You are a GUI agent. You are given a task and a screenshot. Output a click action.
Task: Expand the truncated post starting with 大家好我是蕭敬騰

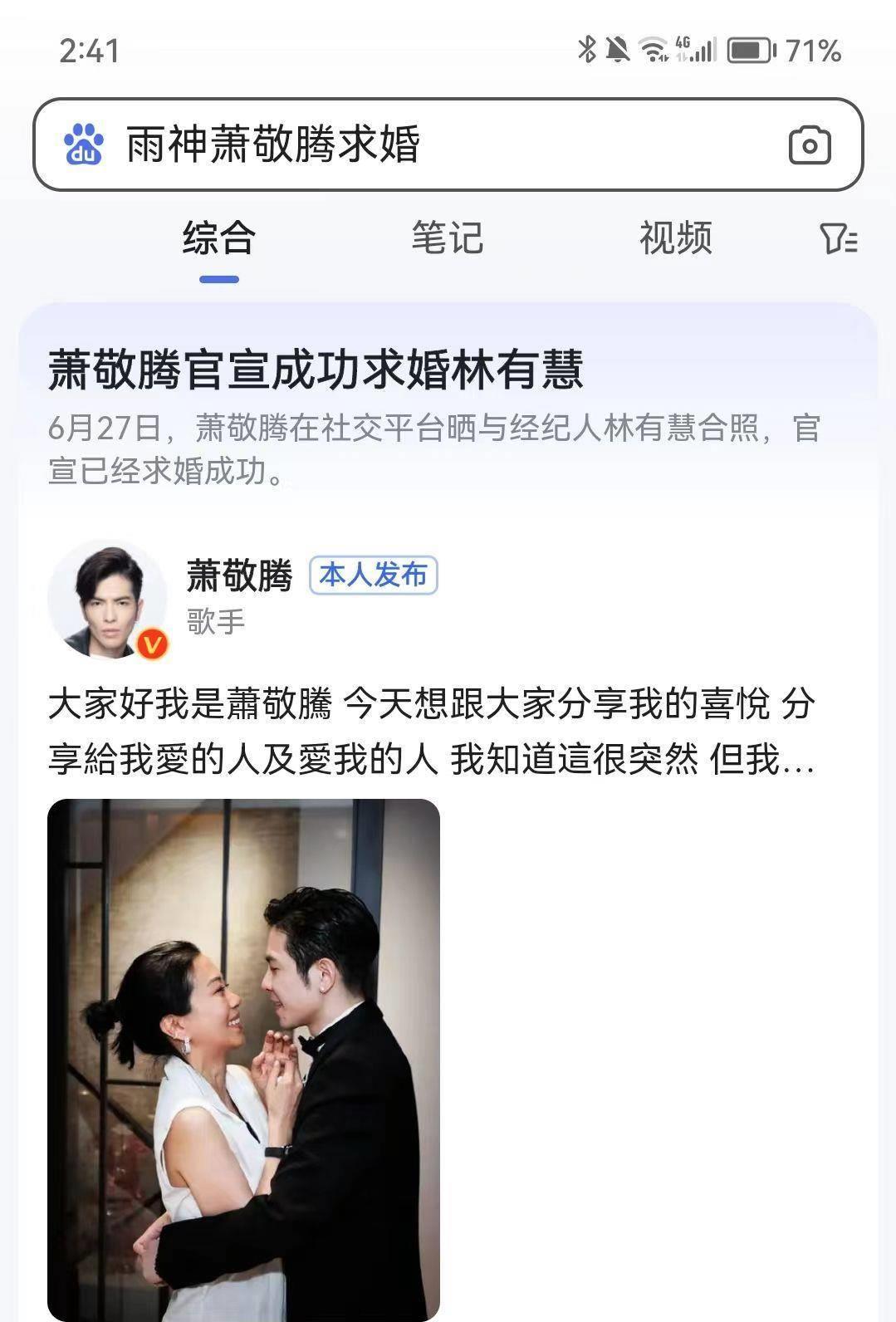pos(432,732)
